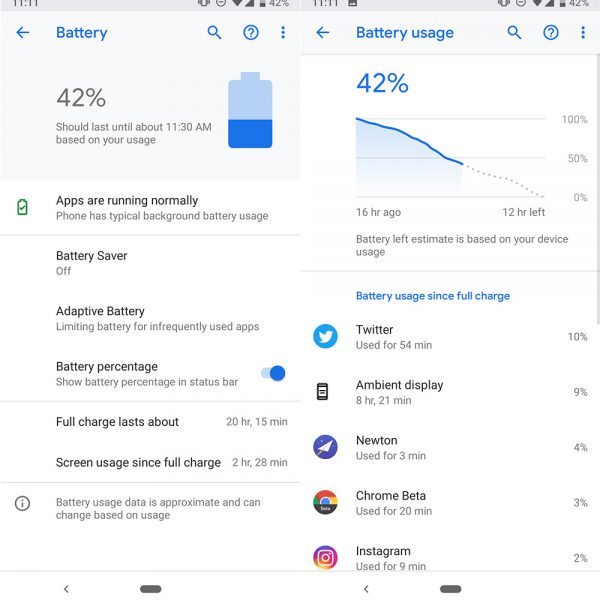Image resolution: width=600 pixels, height=600 pixels.
Task: Open Instagram battery usage details
Action: pos(450,557)
